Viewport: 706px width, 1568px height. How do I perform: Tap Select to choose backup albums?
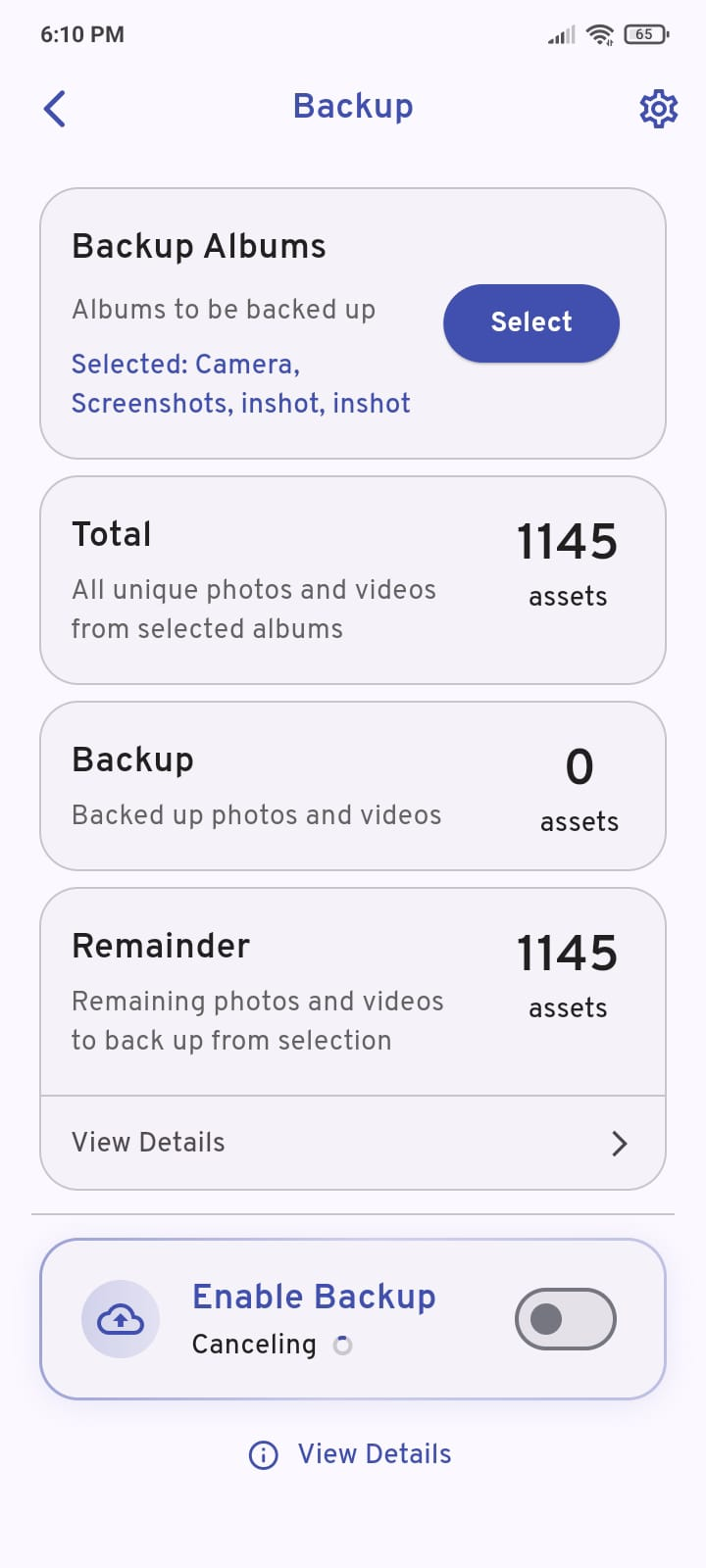(x=530, y=322)
